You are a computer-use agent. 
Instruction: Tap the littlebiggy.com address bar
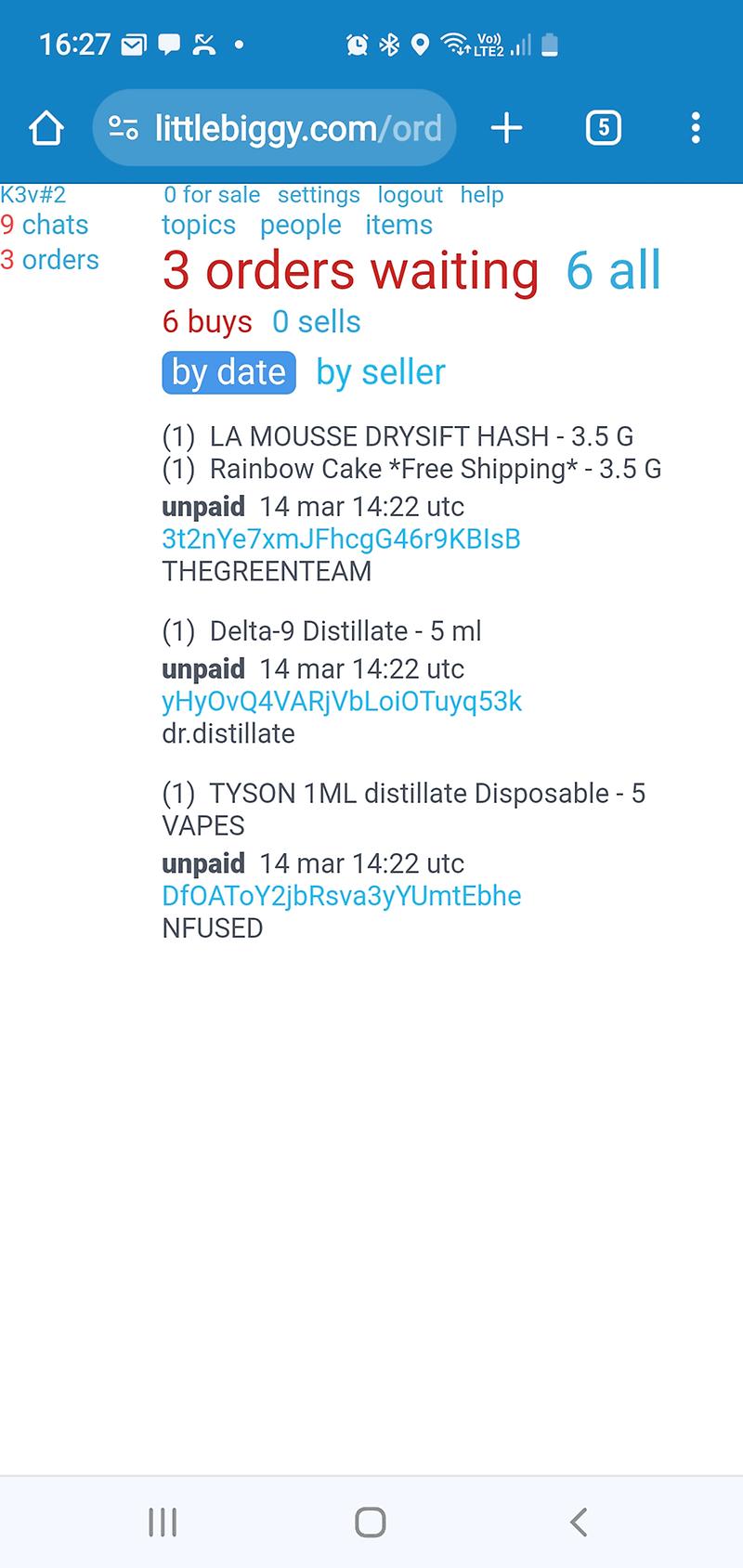click(x=279, y=128)
